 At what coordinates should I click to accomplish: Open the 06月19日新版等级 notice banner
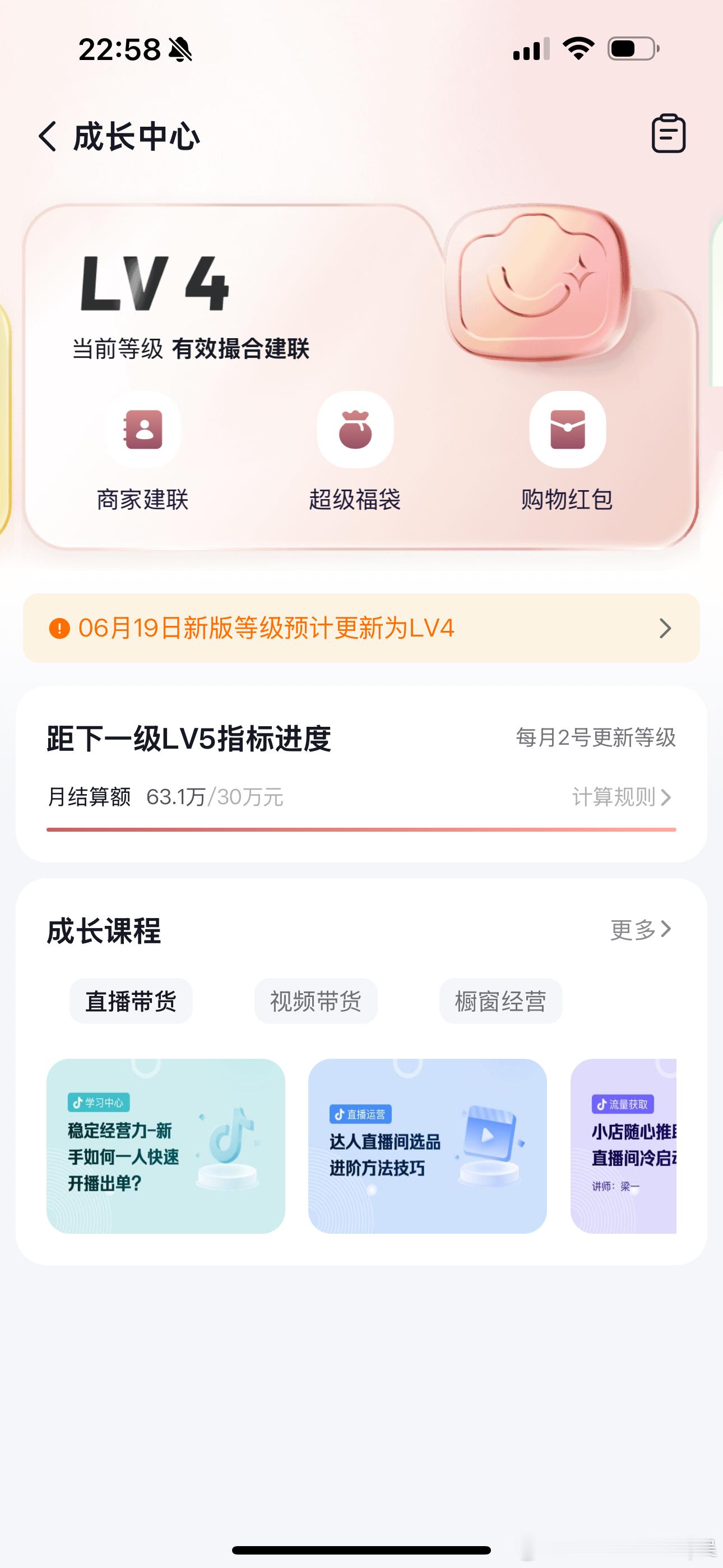(361, 628)
